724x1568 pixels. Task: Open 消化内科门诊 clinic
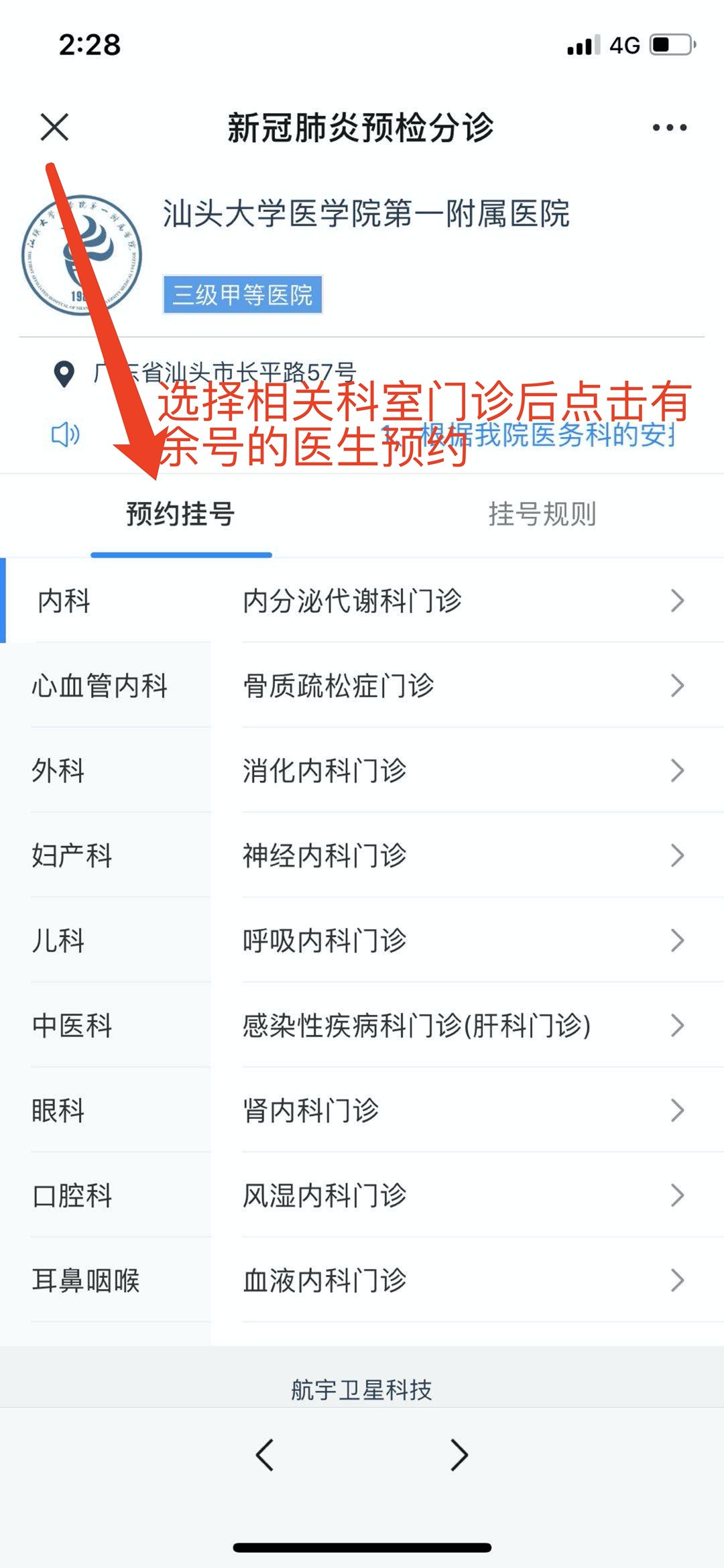click(463, 771)
